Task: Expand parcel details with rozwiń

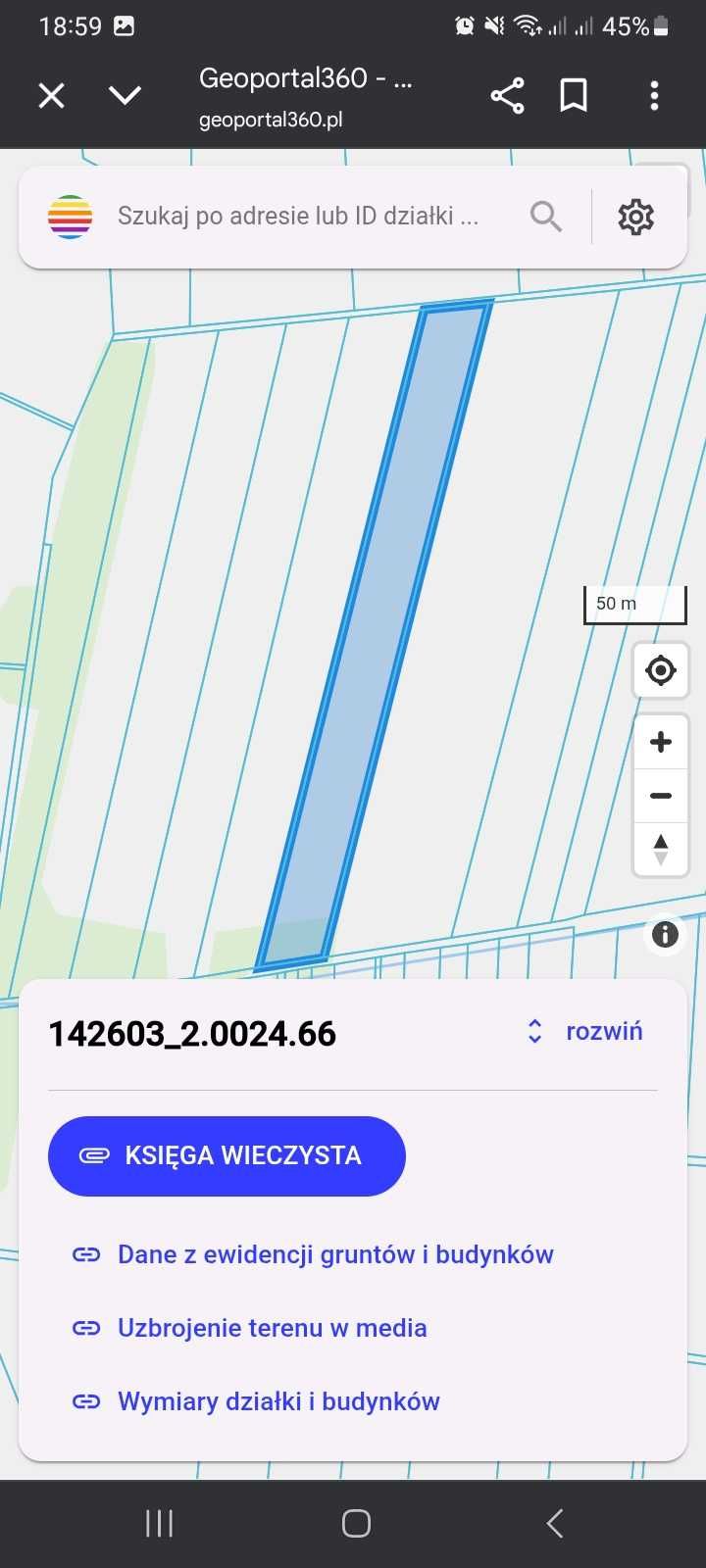Action: point(586,1031)
